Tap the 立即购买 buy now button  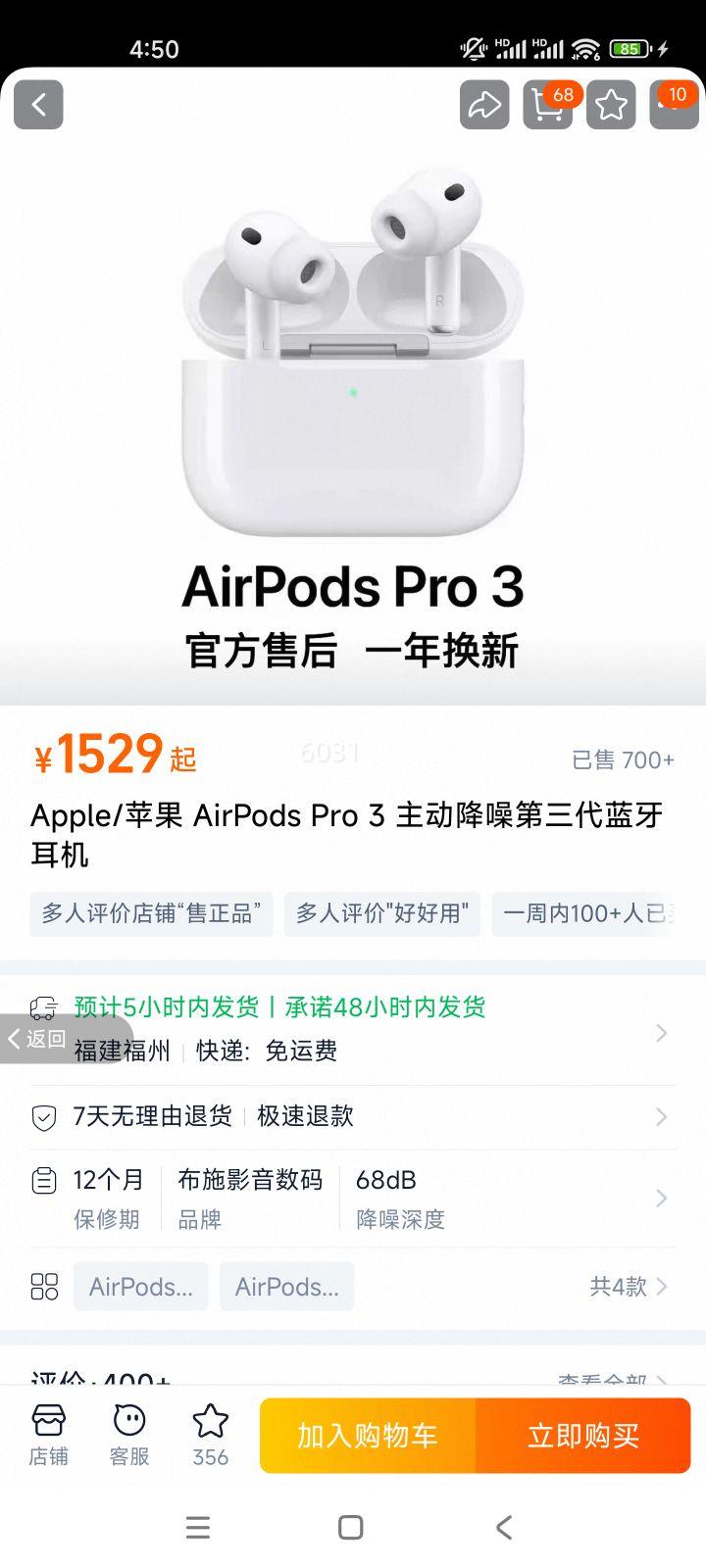pos(582,1434)
